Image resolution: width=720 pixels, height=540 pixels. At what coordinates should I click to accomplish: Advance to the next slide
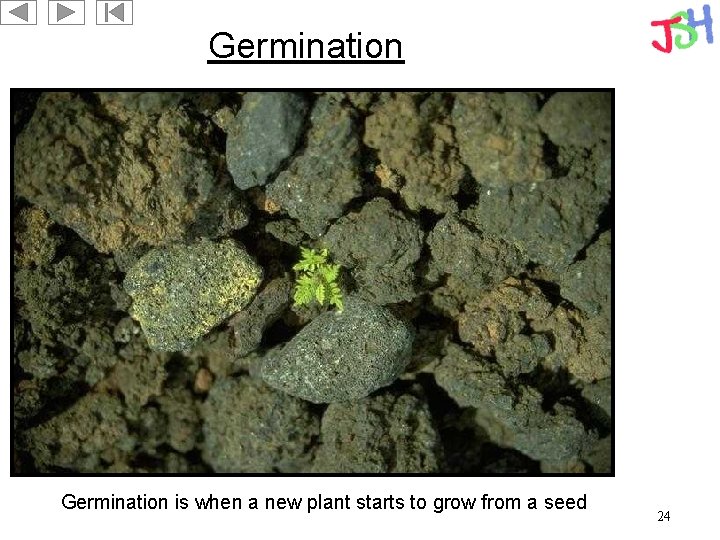(x=67, y=12)
